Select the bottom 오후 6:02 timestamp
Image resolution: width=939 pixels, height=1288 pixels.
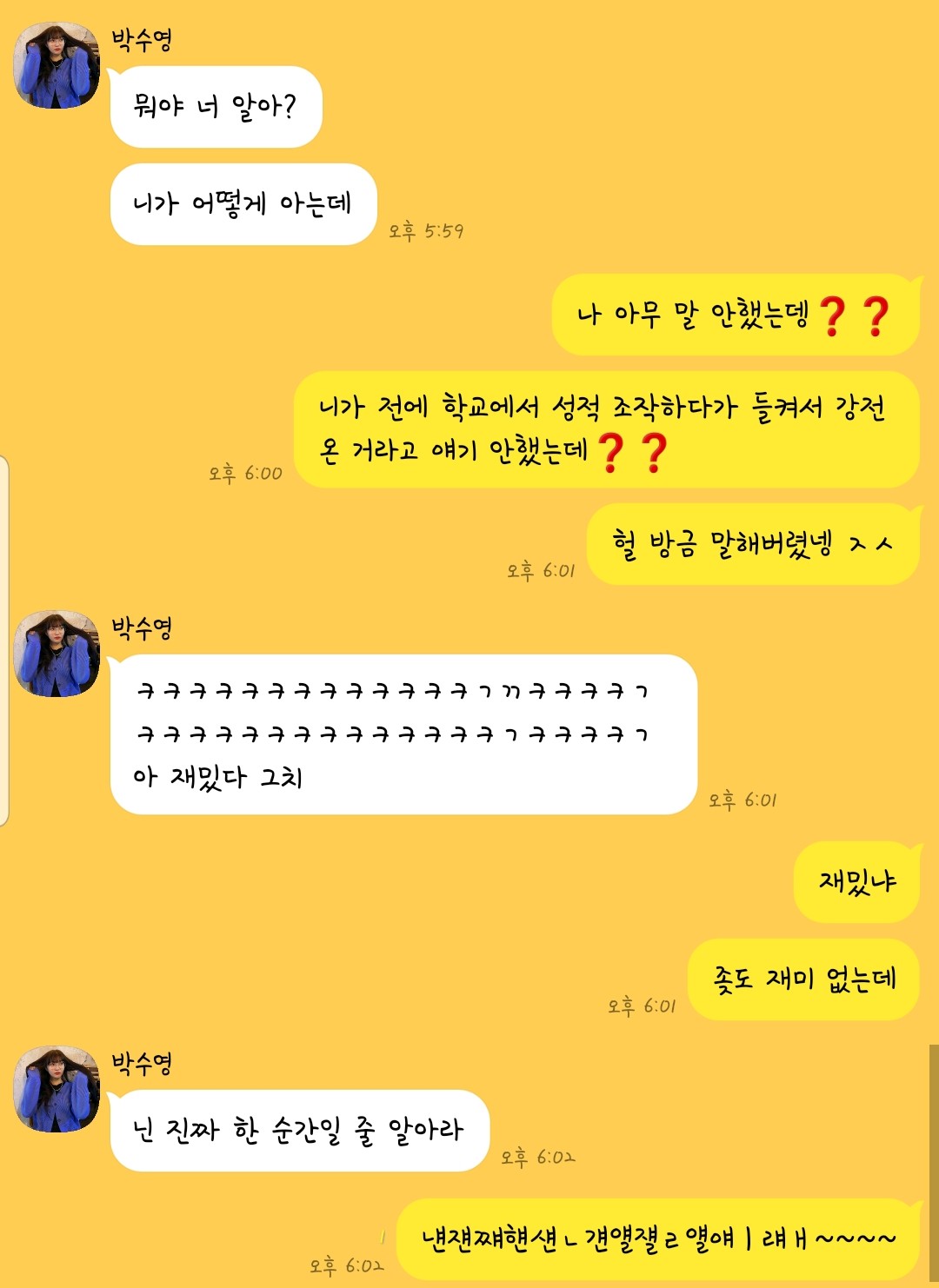346,1262
